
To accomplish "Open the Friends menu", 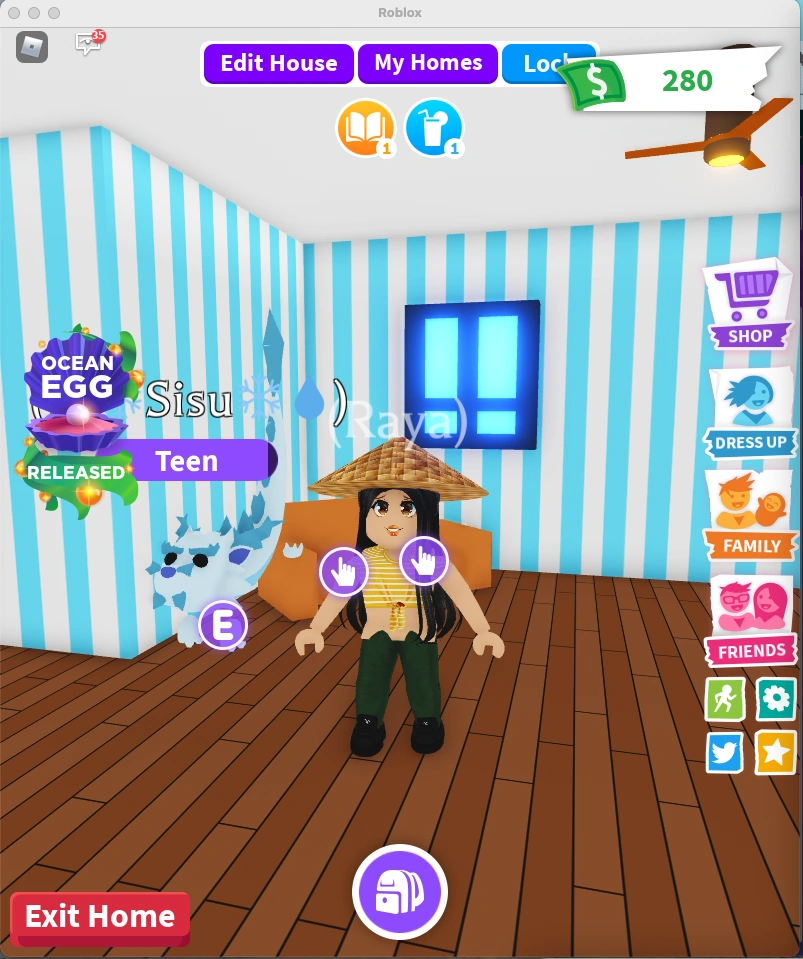I will point(750,620).
